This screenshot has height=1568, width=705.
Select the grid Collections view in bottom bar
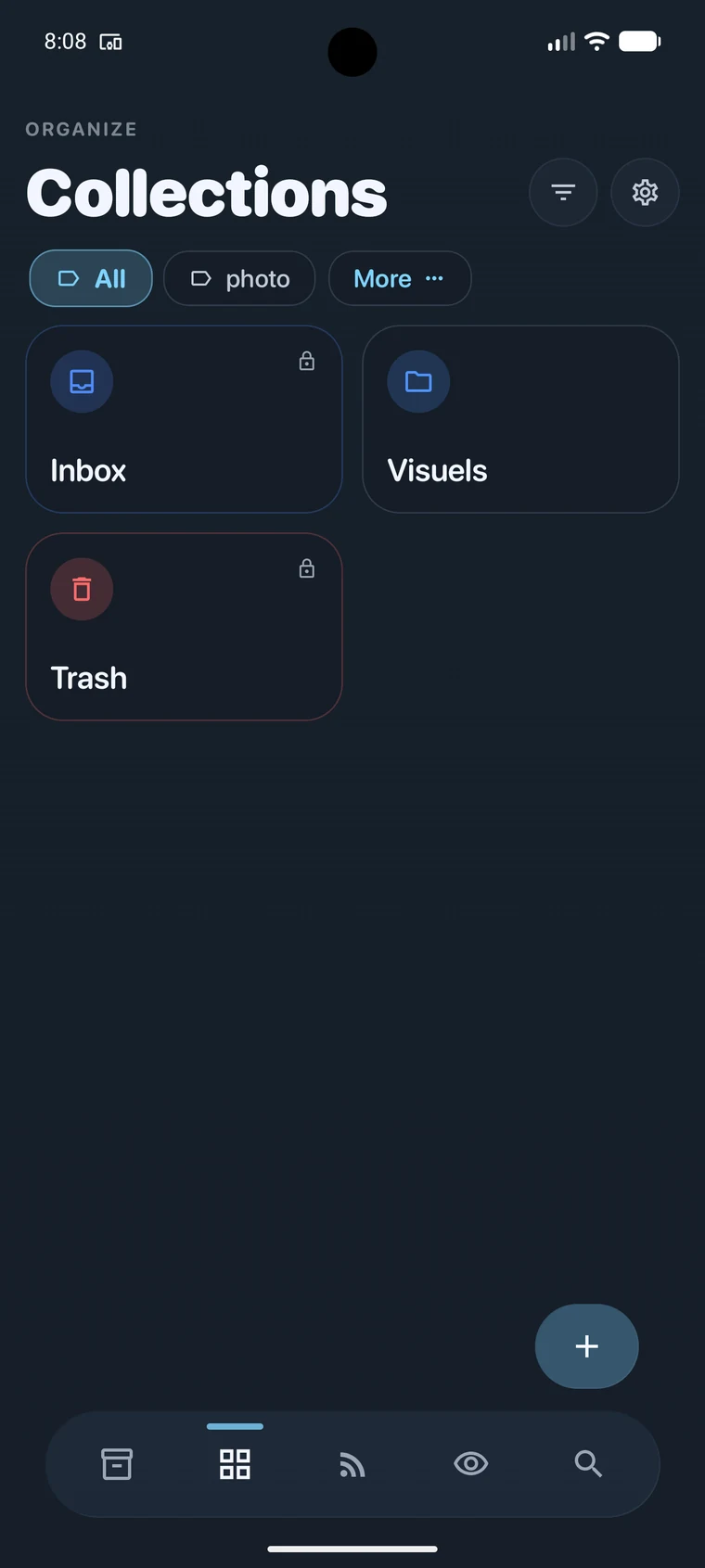coord(235,1463)
